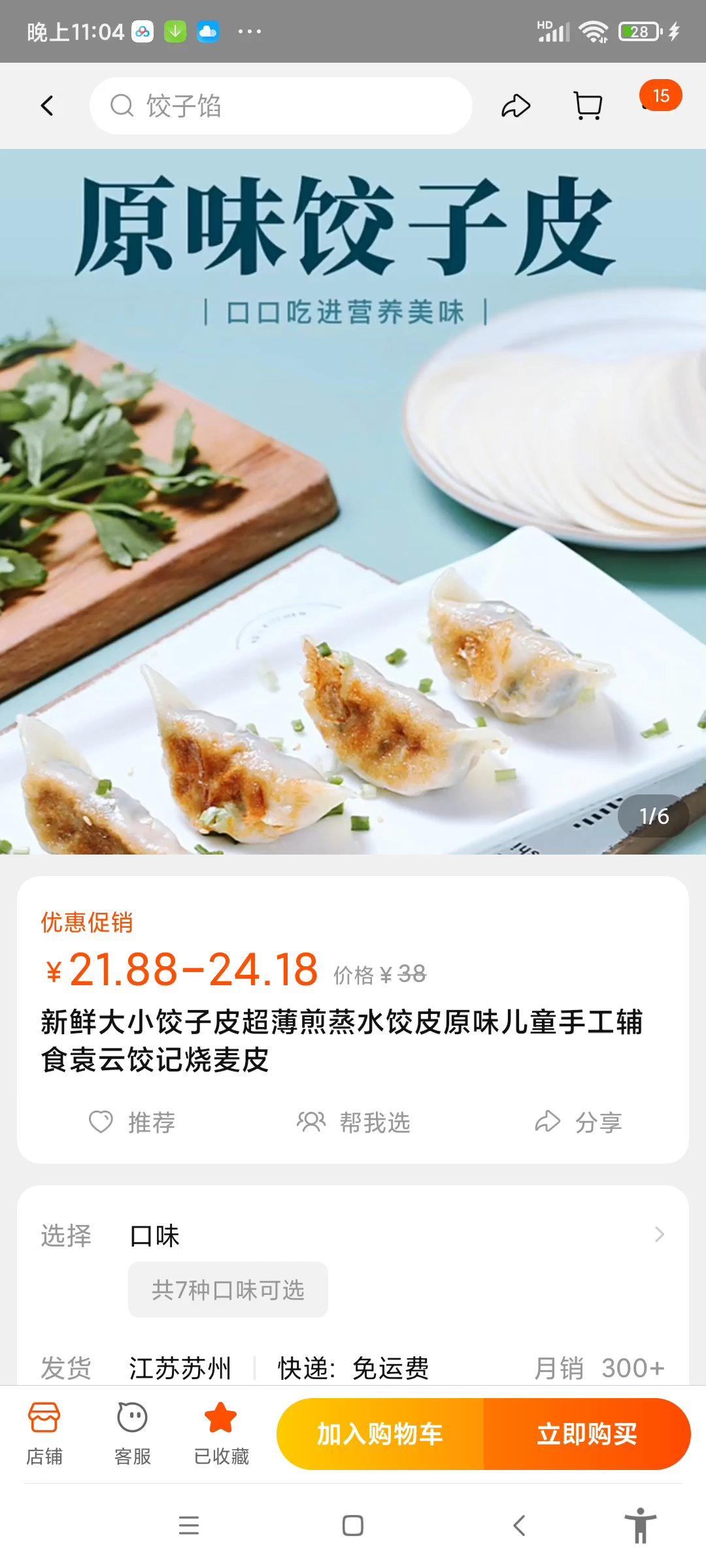The width and height of the screenshot is (706, 1568).
Task: Open recent apps from the navigation bar
Action: click(189, 1526)
